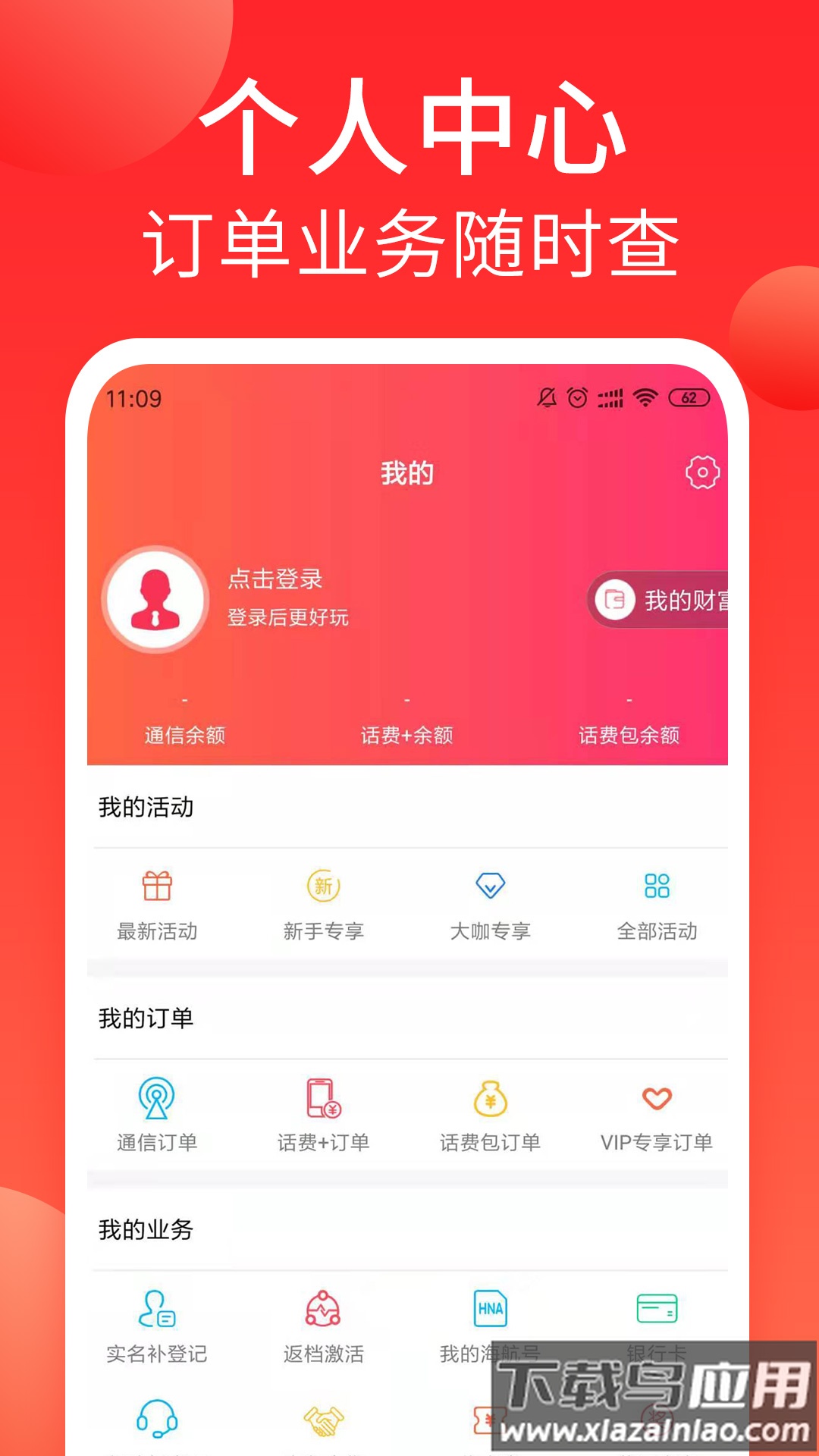Open 最新活动 via the gift icon
This screenshot has height=1456, width=819.
158,884
